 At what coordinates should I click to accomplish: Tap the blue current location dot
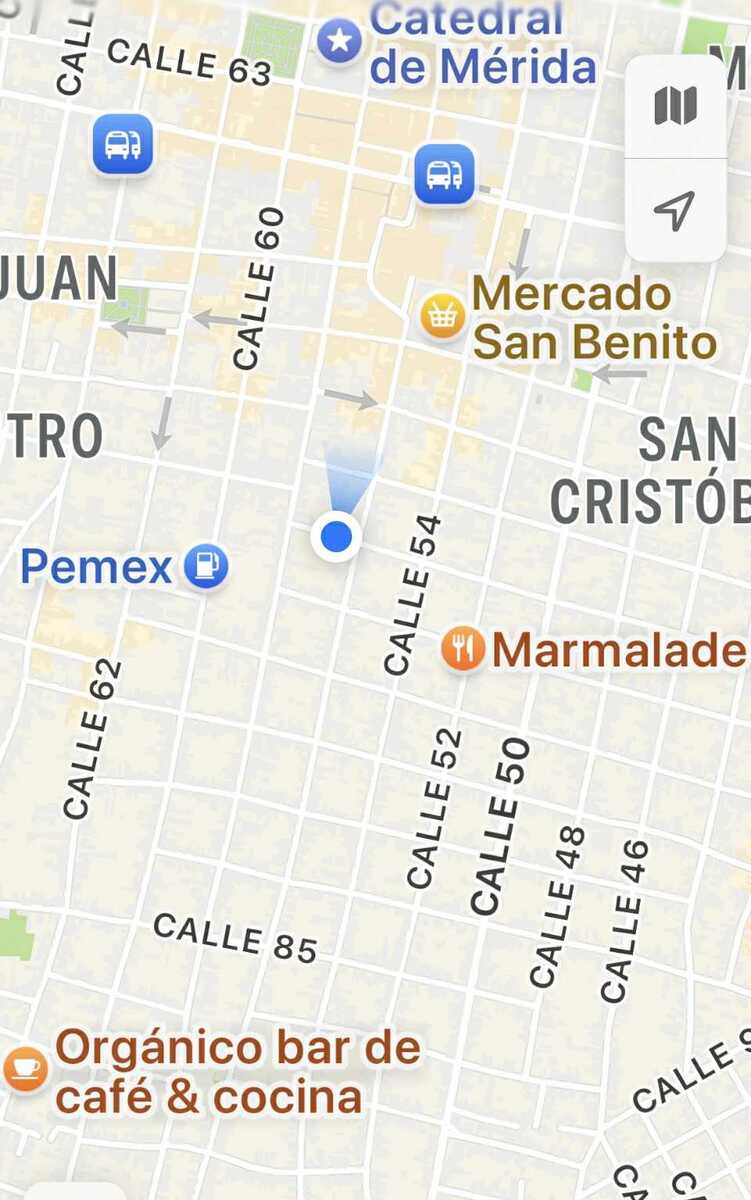(x=336, y=537)
